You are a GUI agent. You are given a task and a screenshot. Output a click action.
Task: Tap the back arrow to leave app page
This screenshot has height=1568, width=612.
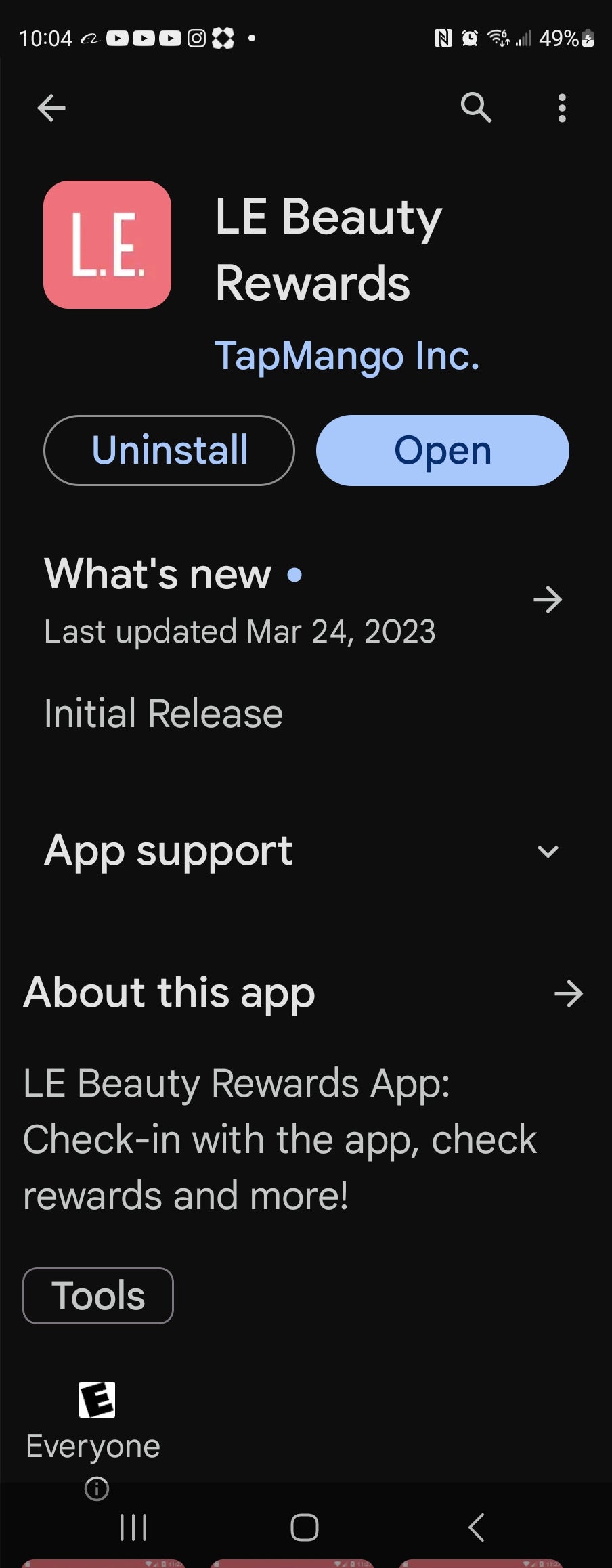click(x=51, y=108)
